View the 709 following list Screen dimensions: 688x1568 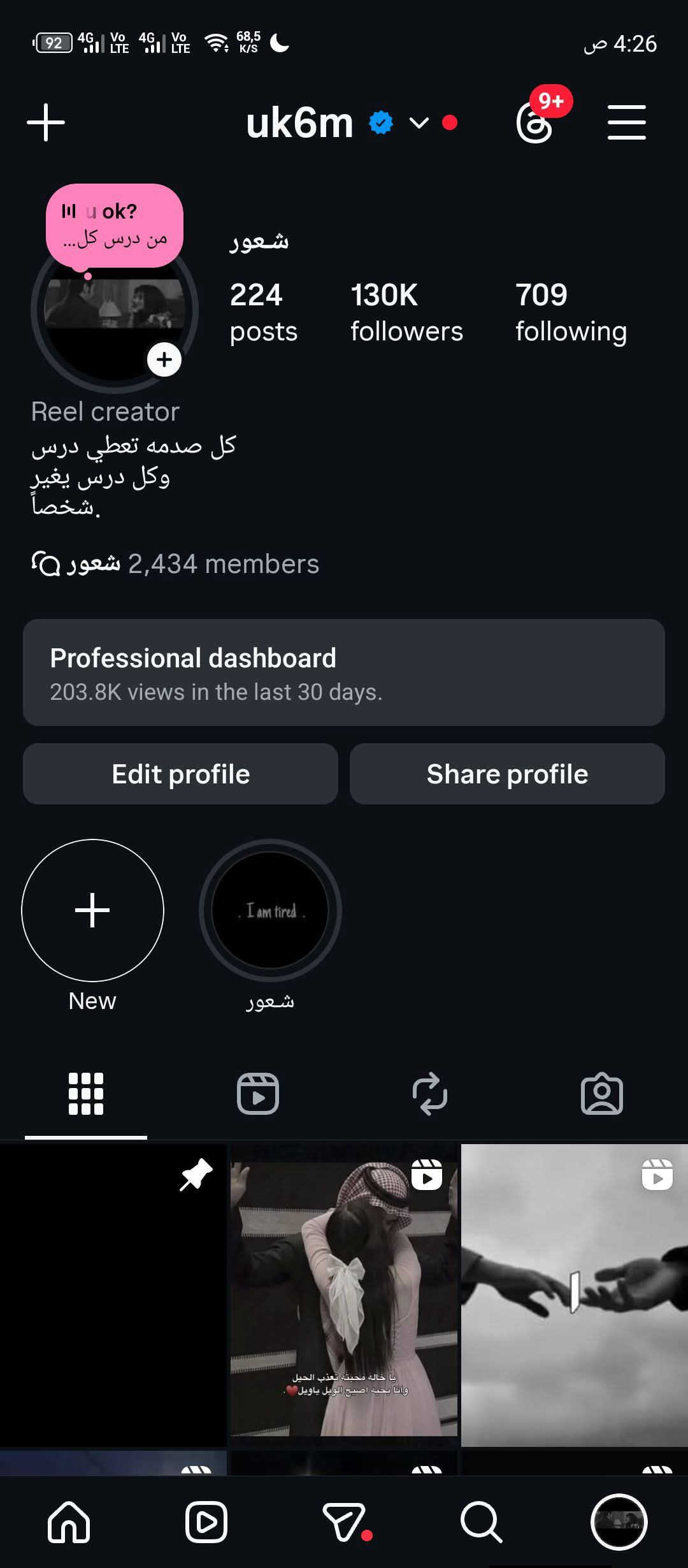pos(571,312)
